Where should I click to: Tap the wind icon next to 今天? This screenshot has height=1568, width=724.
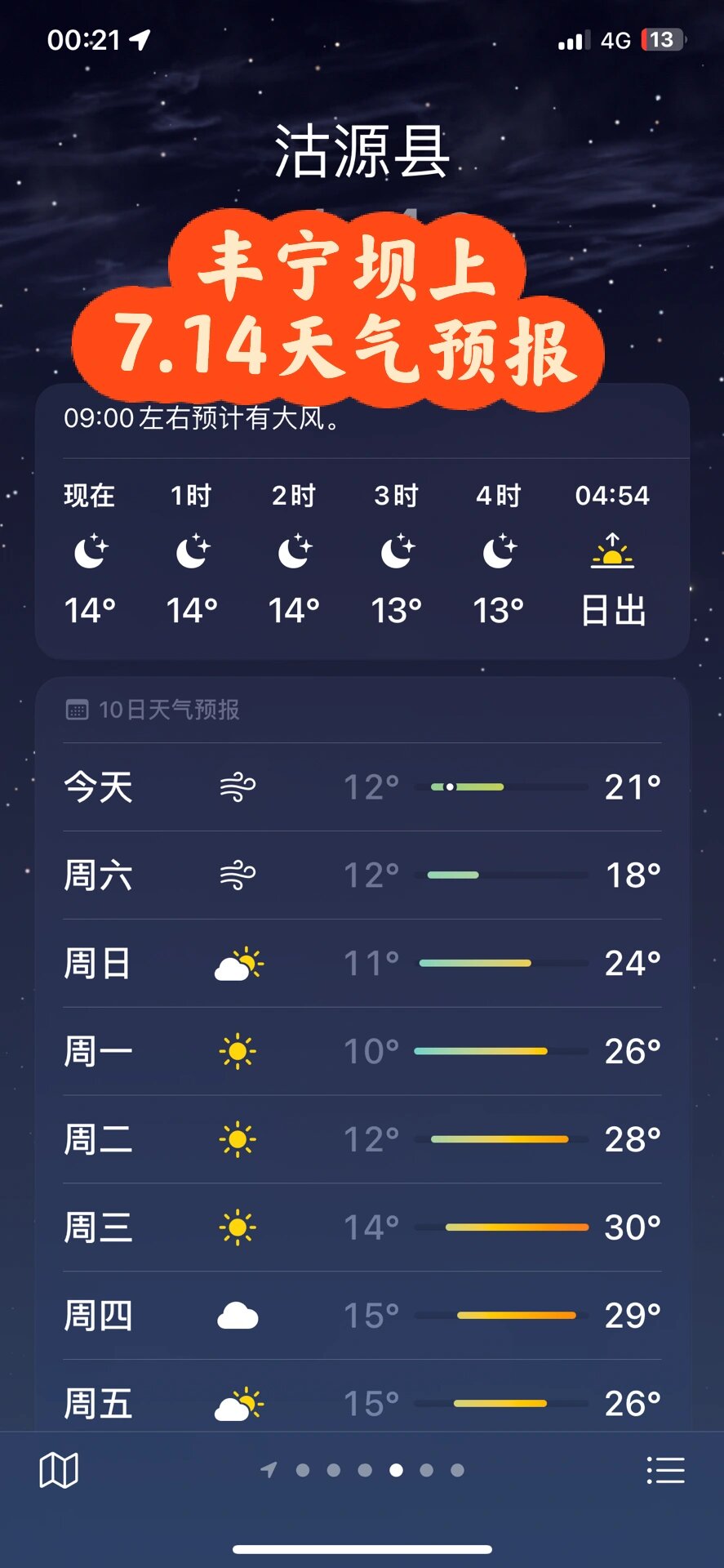coord(238,786)
